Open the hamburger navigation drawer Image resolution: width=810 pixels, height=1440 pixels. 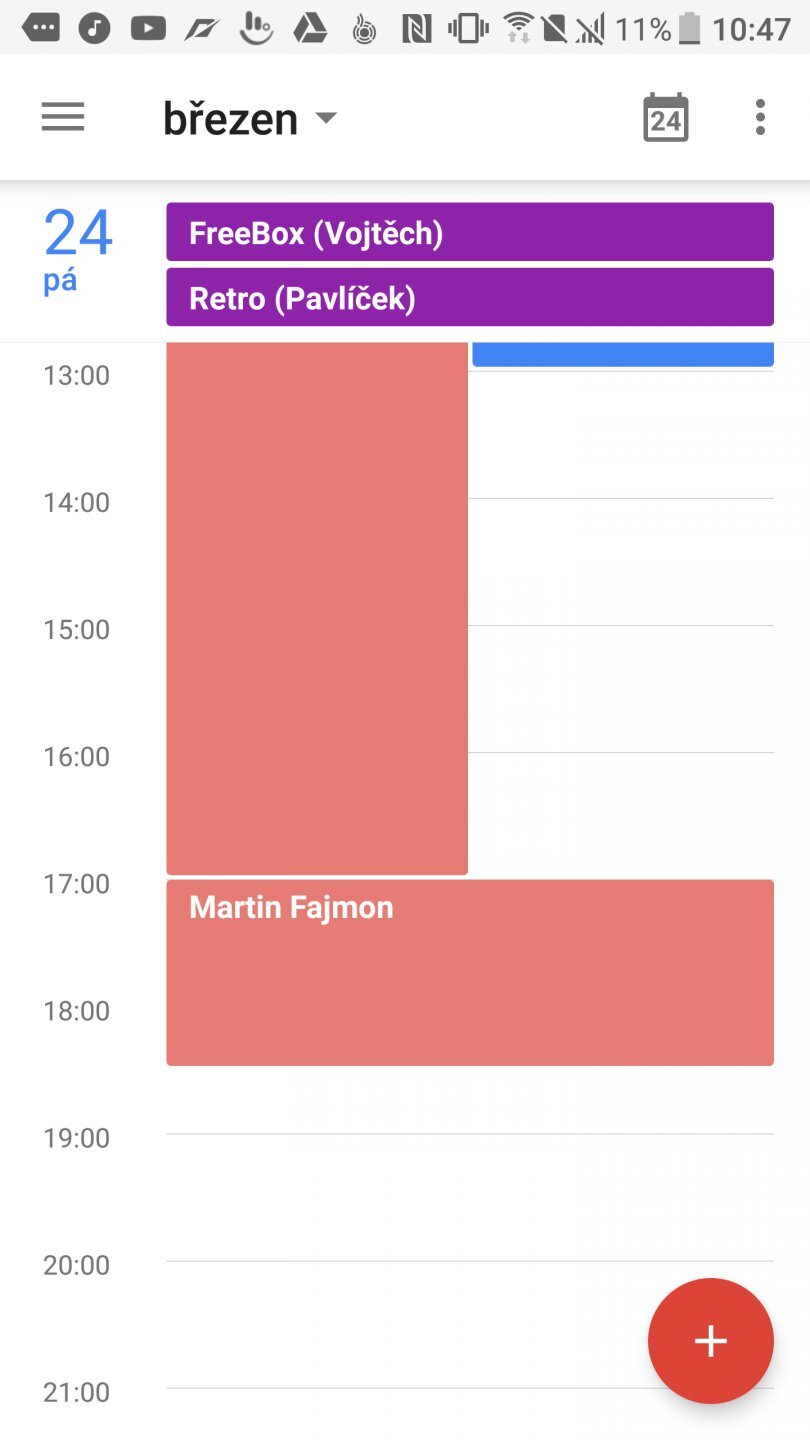pyautogui.click(x=63, y=118)
